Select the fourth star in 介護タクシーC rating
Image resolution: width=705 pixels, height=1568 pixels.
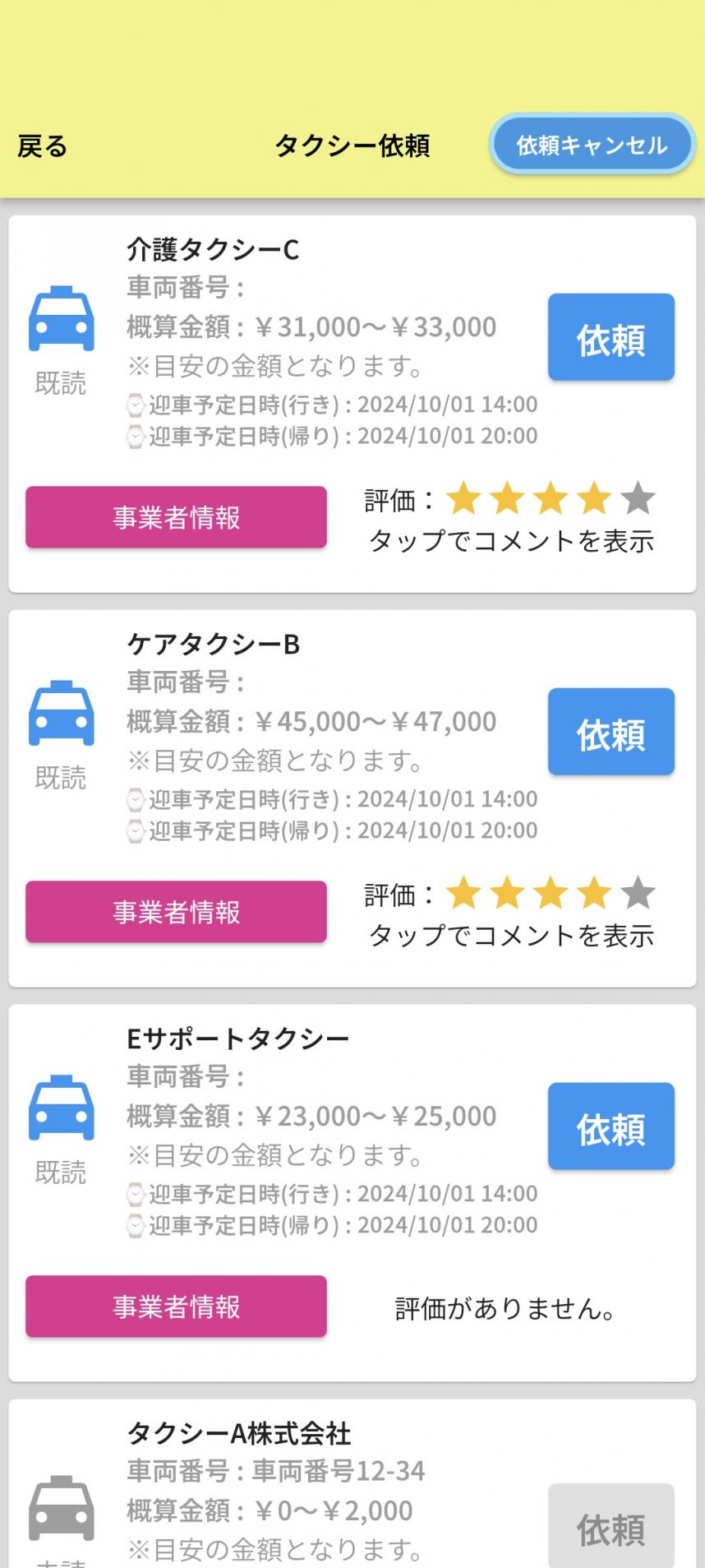tap(590, 498)
